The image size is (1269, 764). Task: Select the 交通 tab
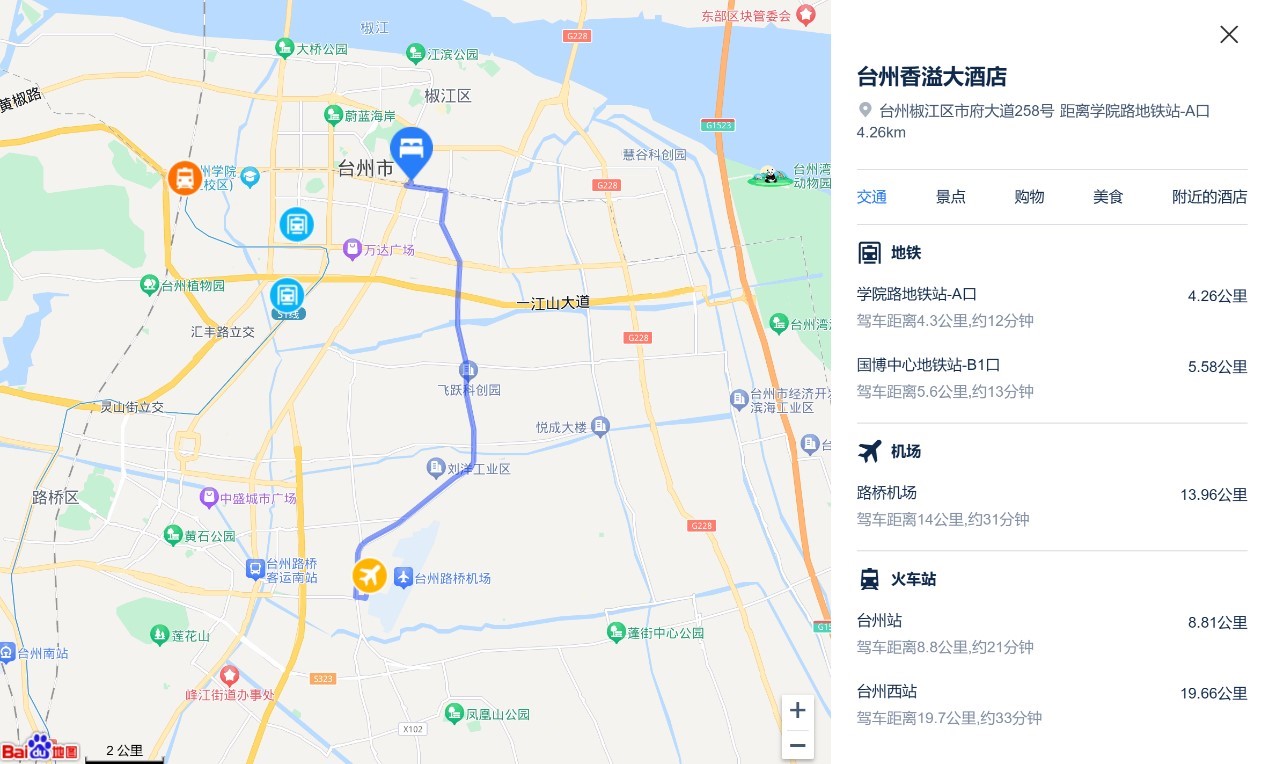[x=872, y=197]
